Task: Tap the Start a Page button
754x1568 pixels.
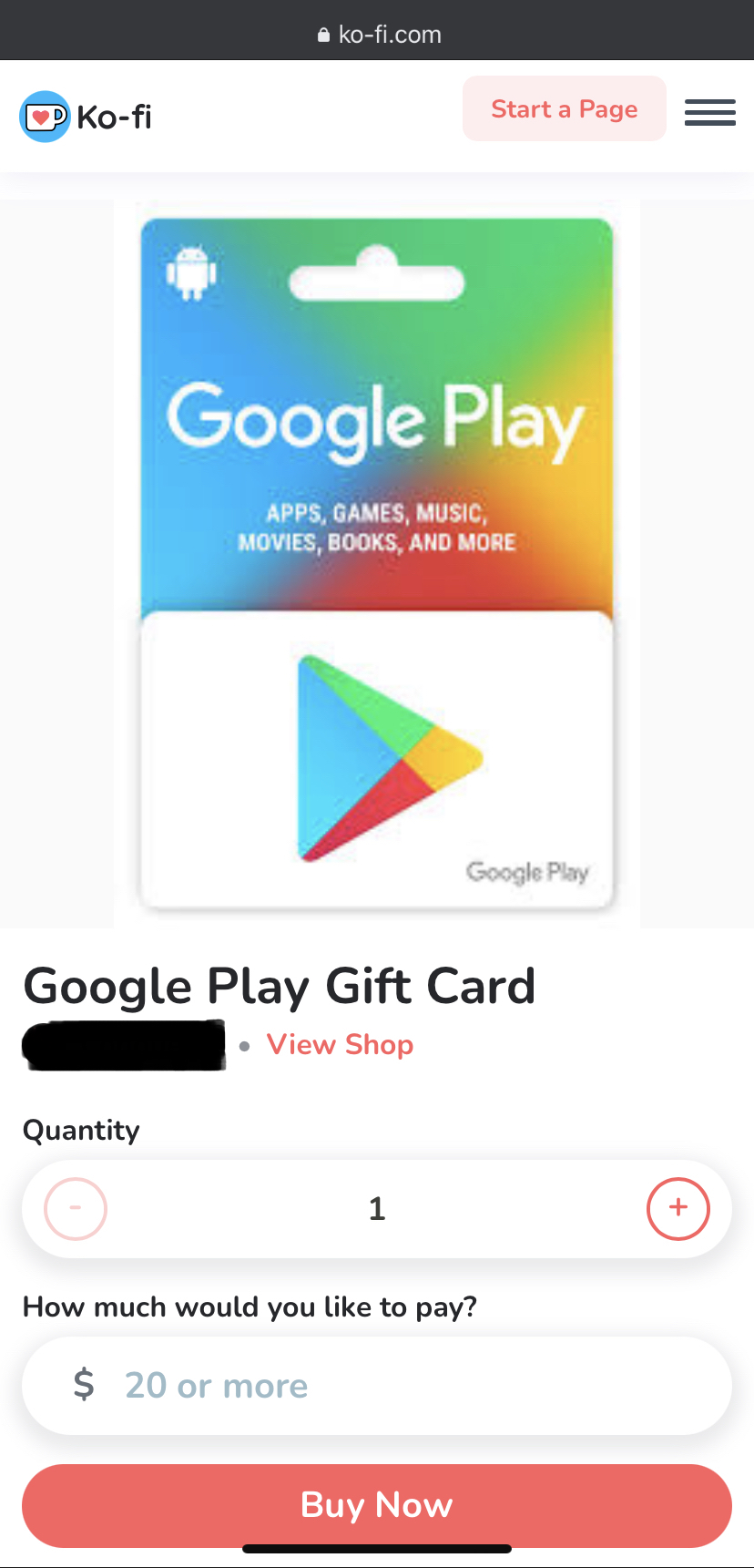Action: [564, 109]
